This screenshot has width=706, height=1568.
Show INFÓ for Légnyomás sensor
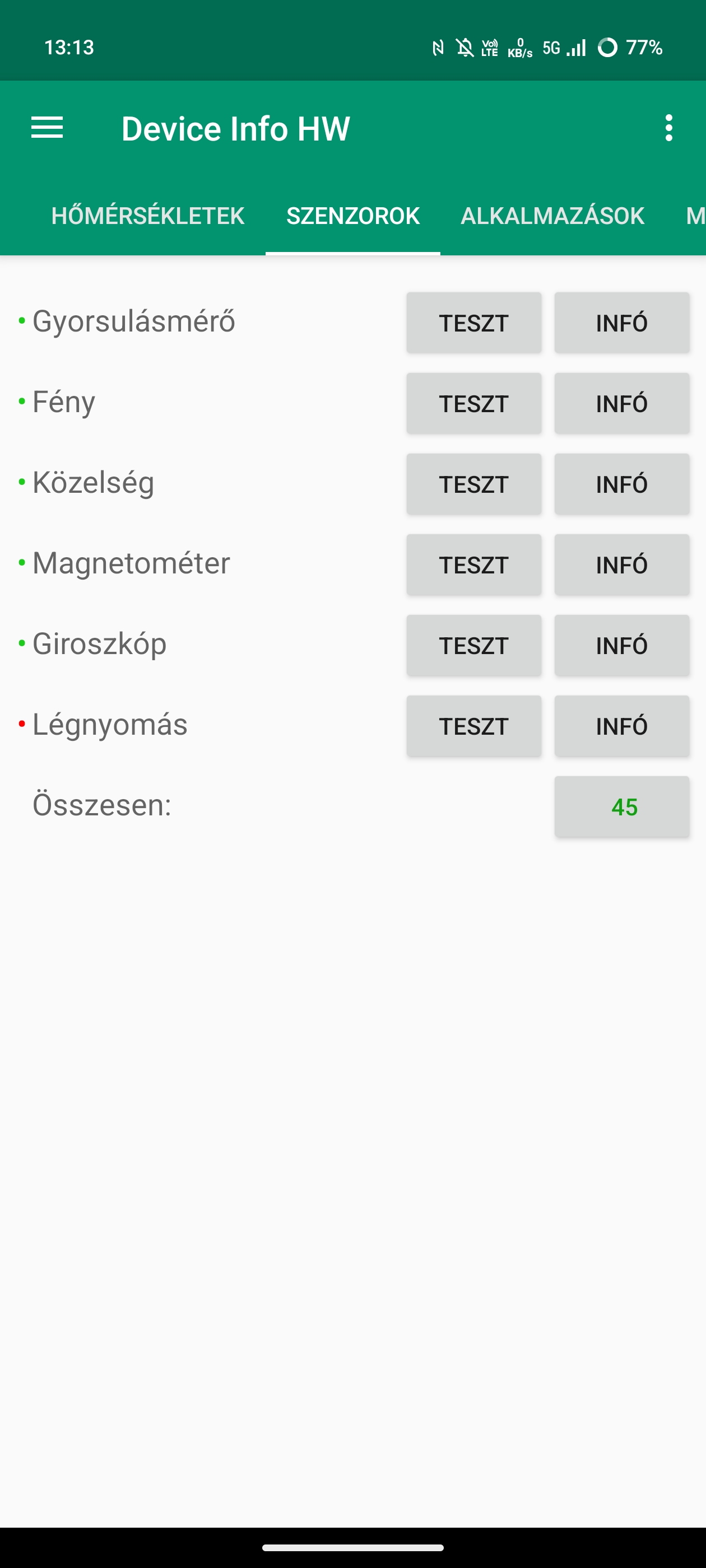621,726
